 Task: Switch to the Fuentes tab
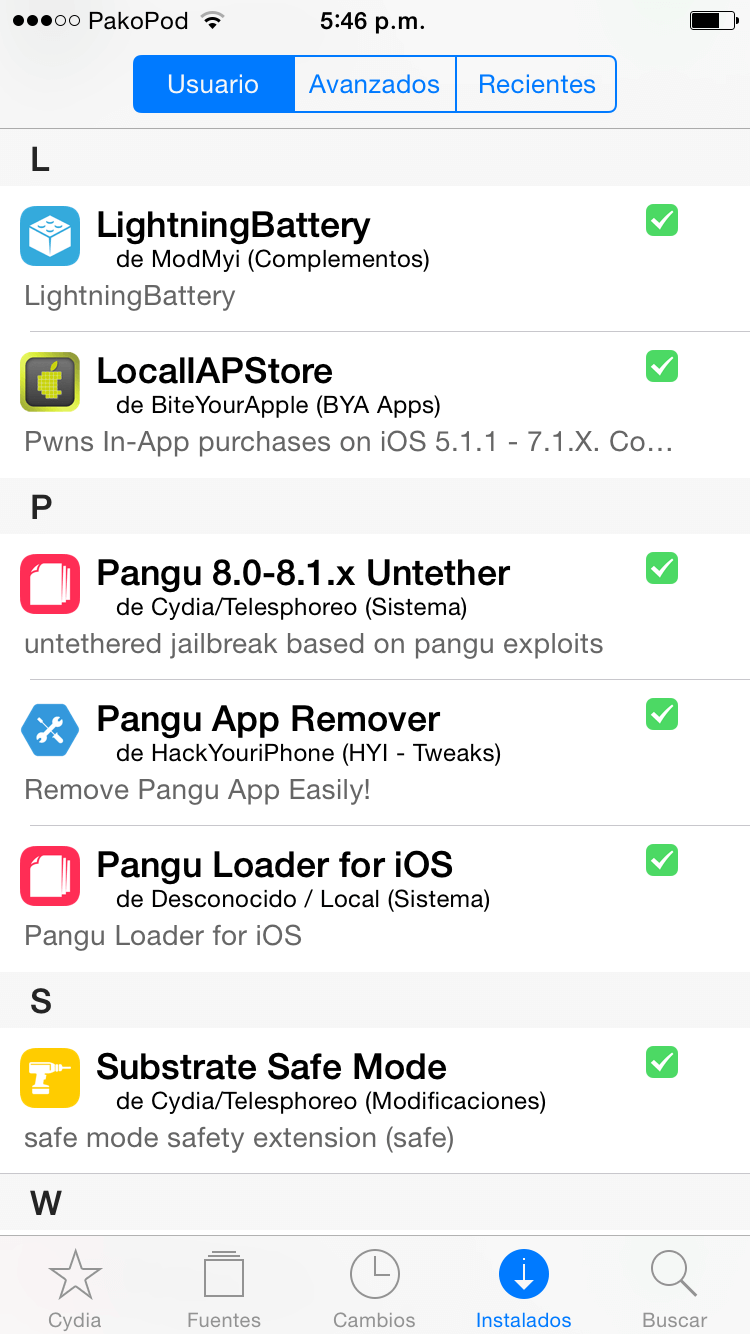(x=224, y=1288)
